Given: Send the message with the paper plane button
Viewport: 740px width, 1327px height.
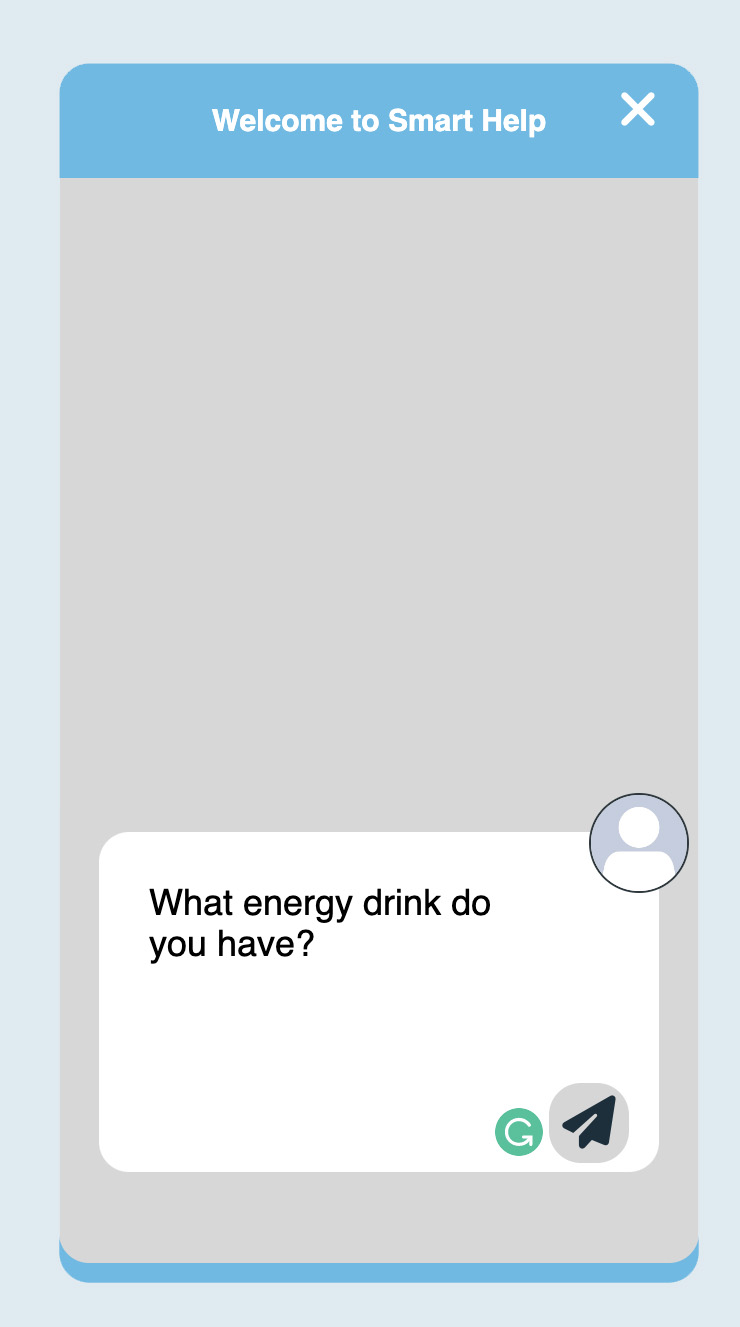Looking at the screenshot, I should pyautogui.click(x=589, y=1123).
